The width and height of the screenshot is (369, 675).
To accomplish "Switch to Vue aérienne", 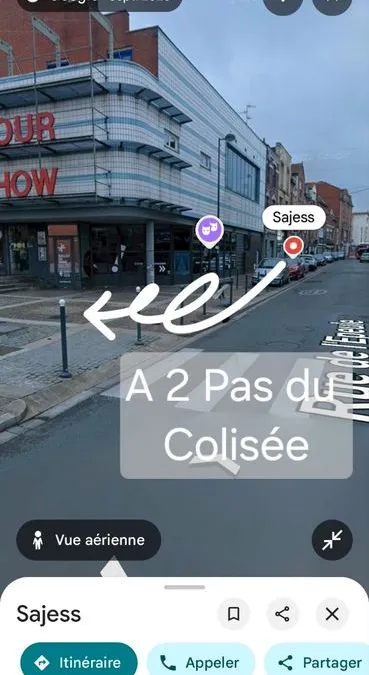I will (x=88, y=540).
